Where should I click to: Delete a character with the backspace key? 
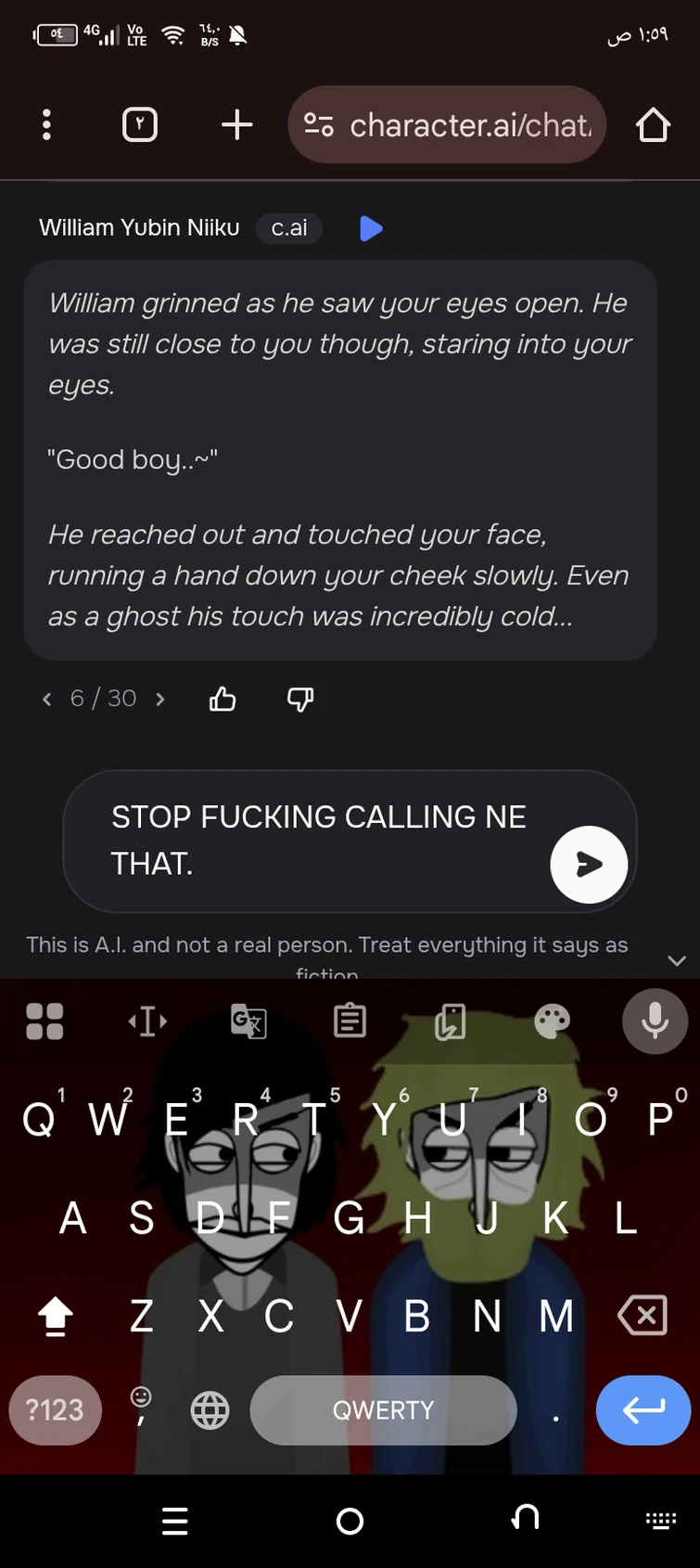pyautogui.click(x=643, y=1316)
